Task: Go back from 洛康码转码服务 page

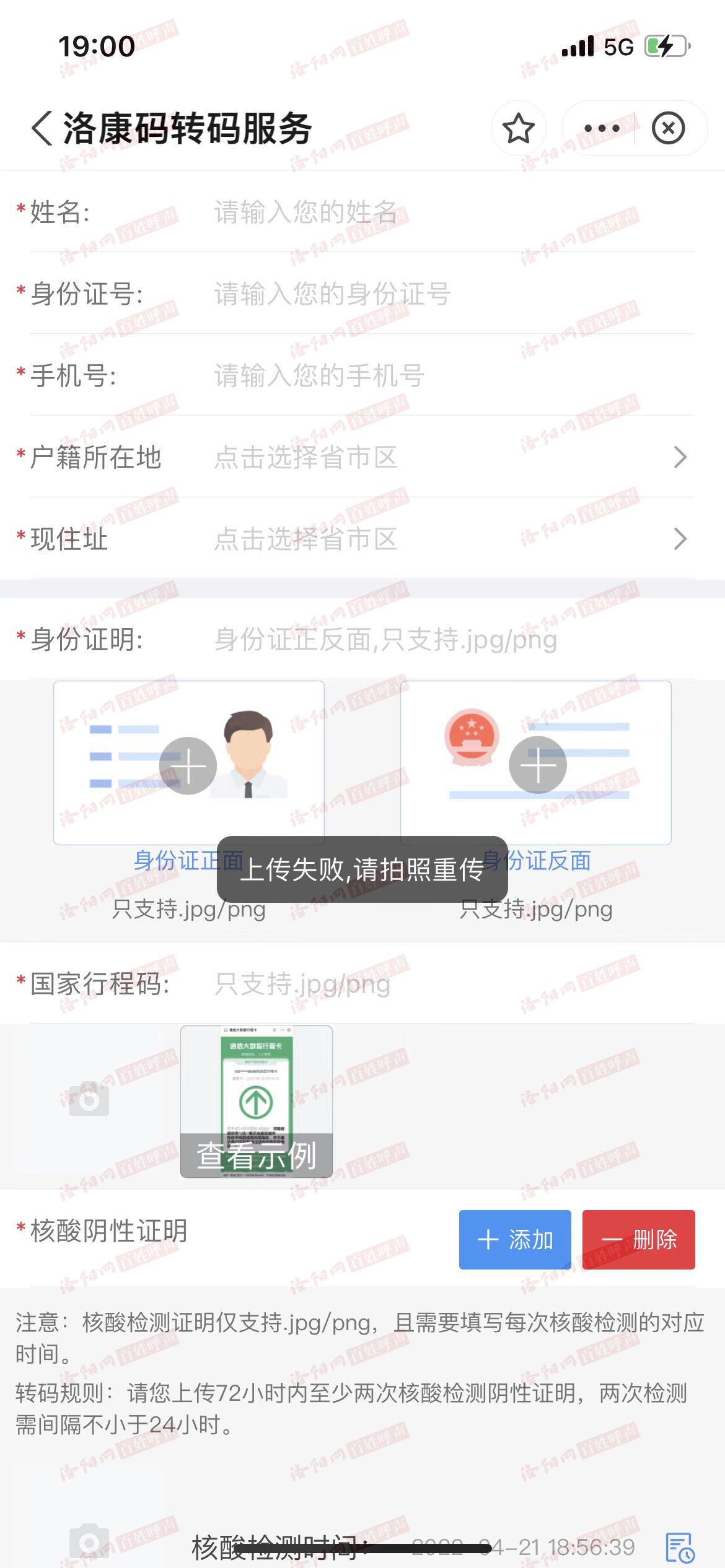Action: point(42,129)
